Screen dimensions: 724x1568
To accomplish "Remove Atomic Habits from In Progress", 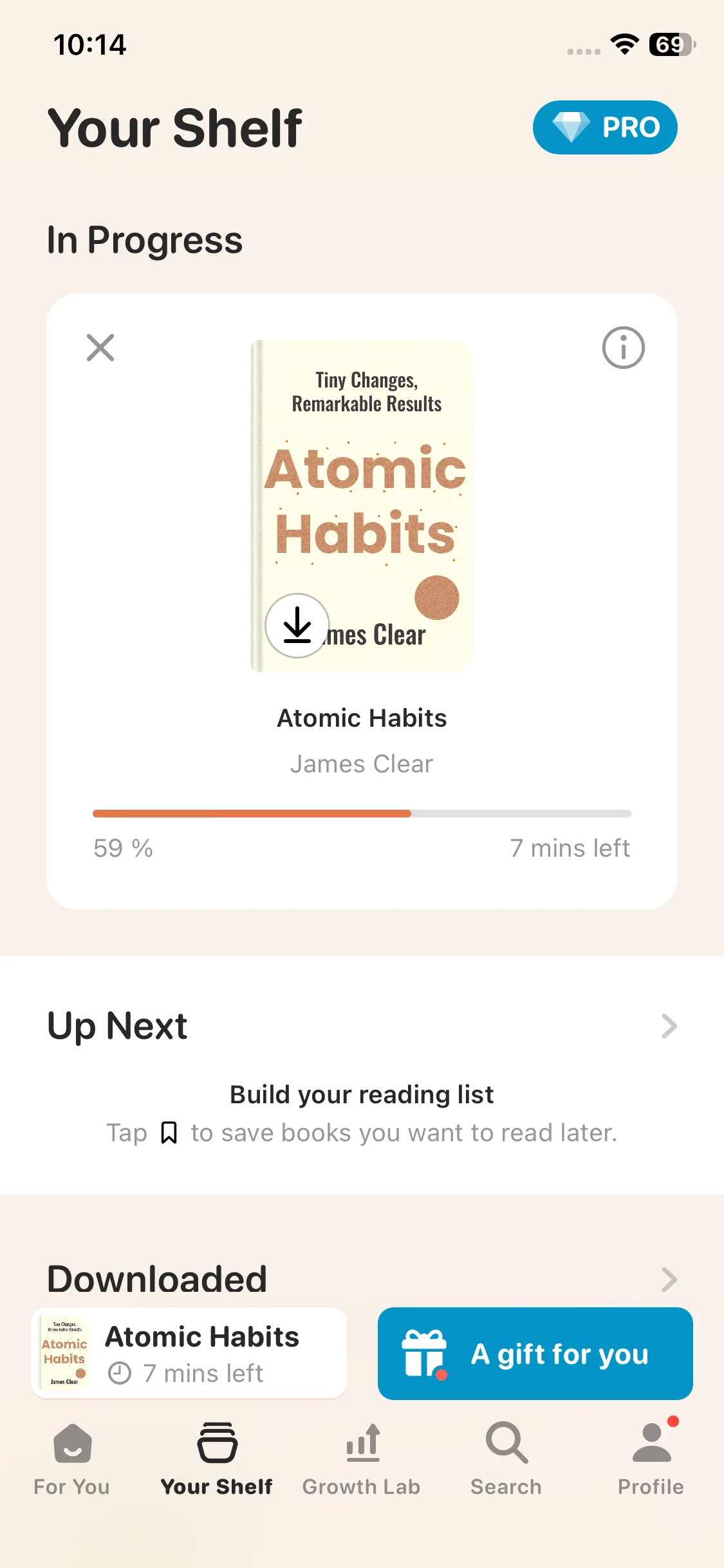I will coord(100,348).
